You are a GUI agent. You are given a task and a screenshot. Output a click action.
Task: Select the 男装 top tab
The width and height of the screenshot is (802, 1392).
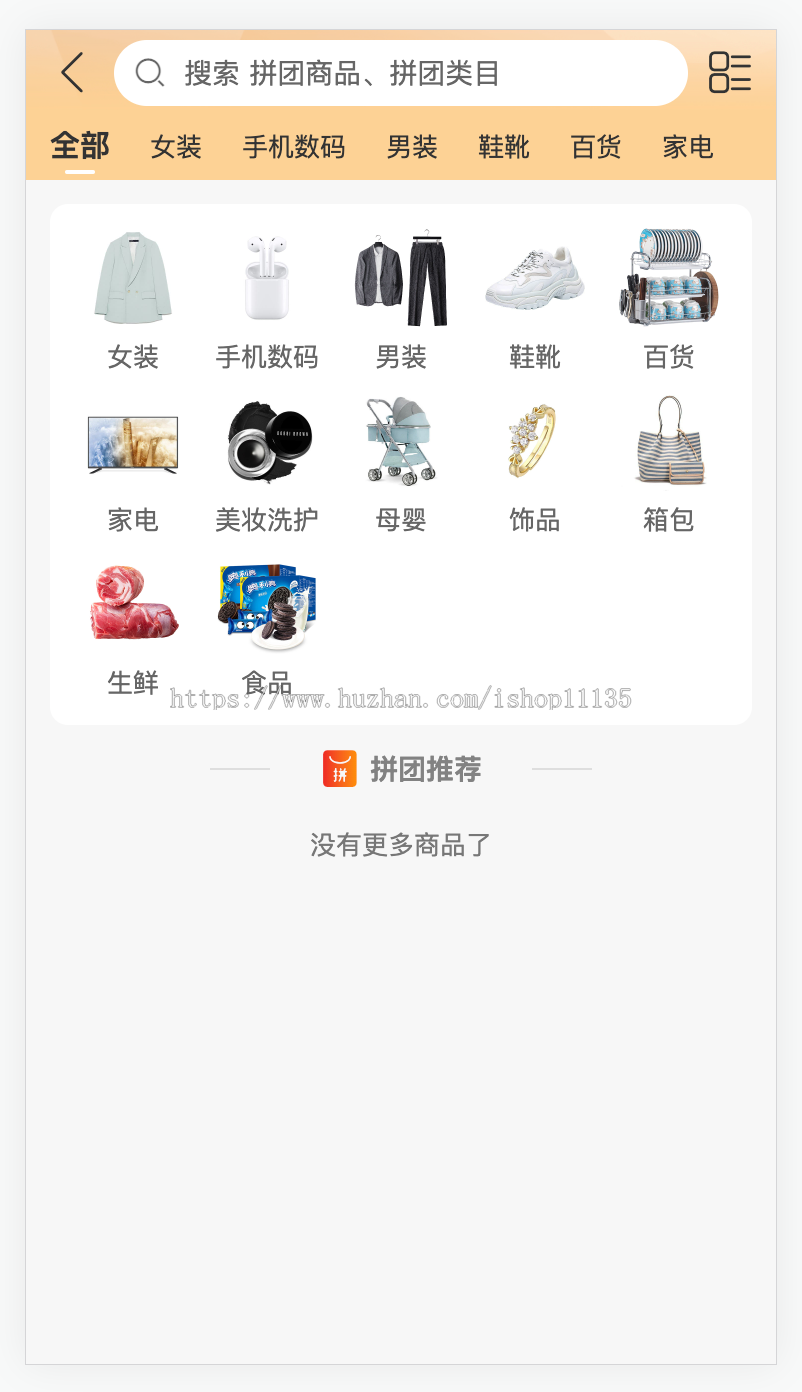412,147
